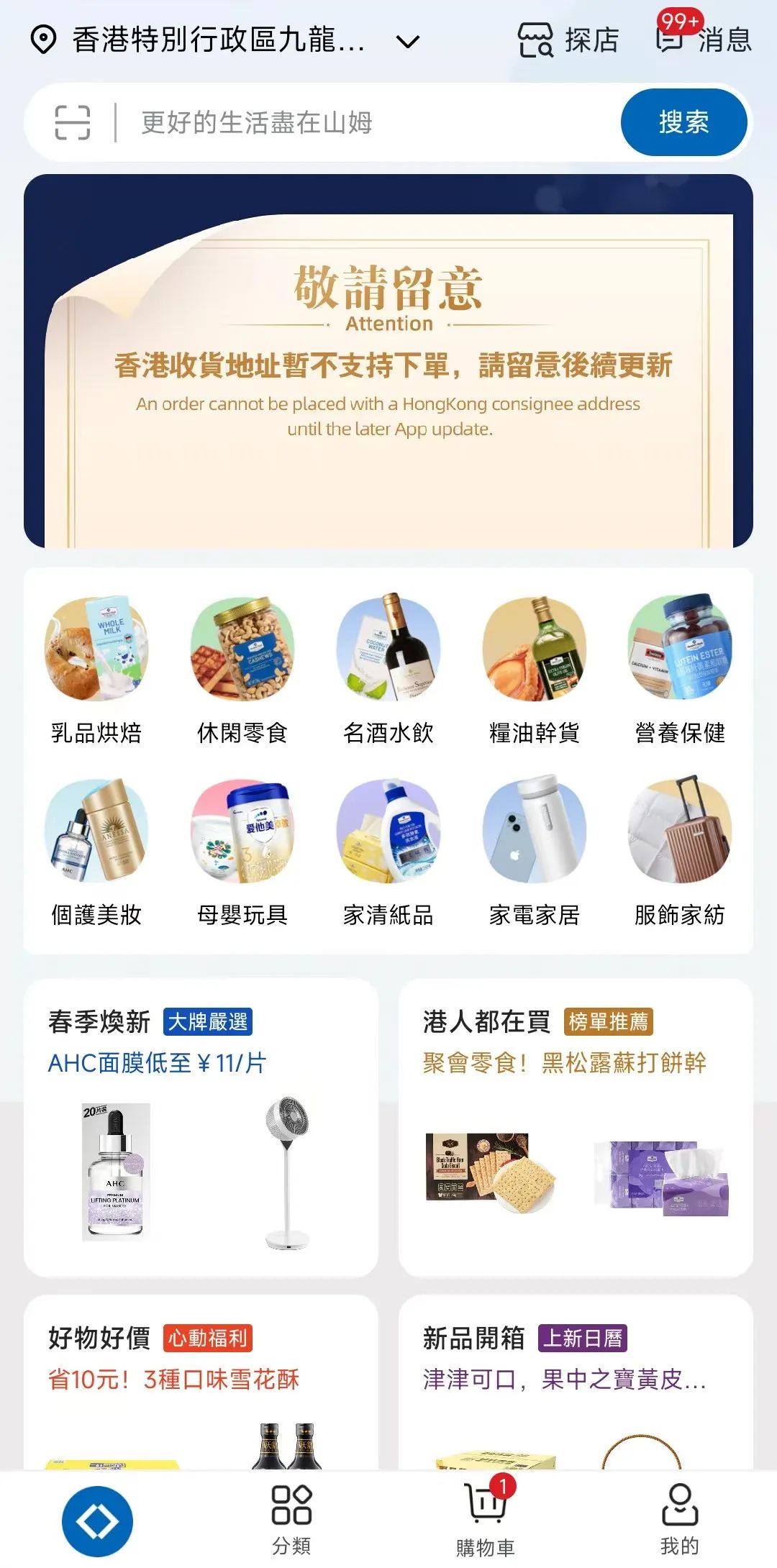
Task: Open 消息 messages inbox
Action: [x=705, y=39]
